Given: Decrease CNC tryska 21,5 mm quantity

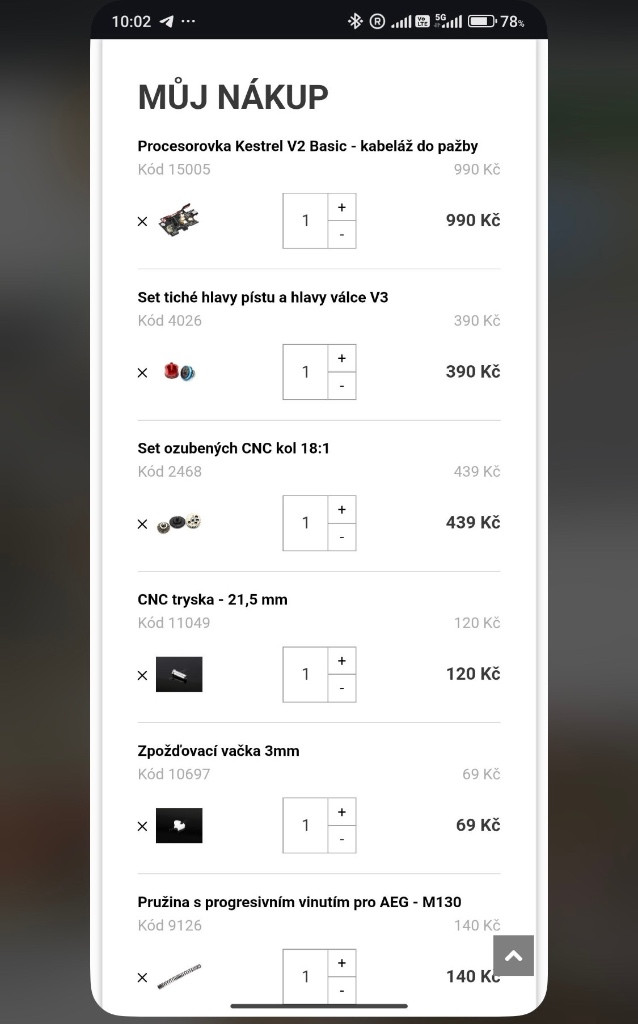Looking at the screenshot, I should coord(342,688).
